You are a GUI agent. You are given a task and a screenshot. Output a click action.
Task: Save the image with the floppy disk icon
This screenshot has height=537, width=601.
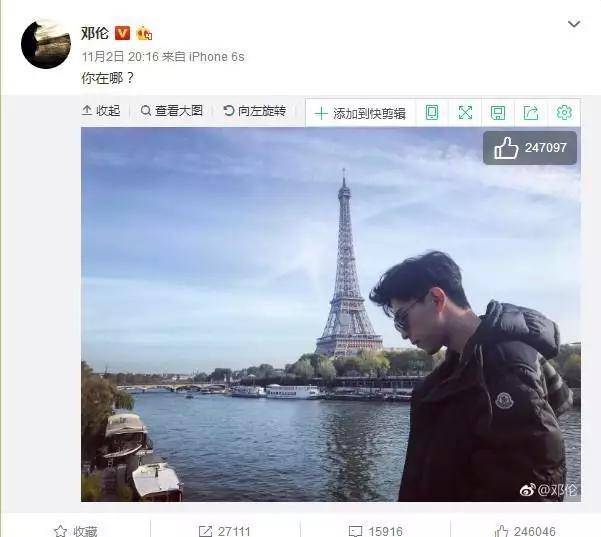tap(498, 113)
